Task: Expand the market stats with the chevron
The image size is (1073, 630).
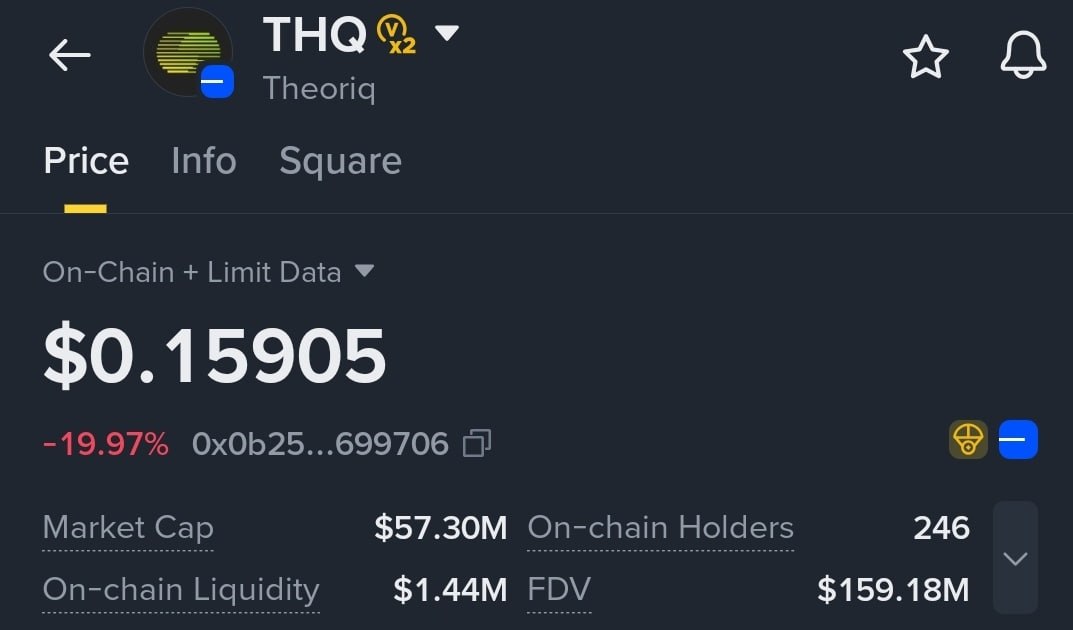Action: click(x=1015, y=558)
